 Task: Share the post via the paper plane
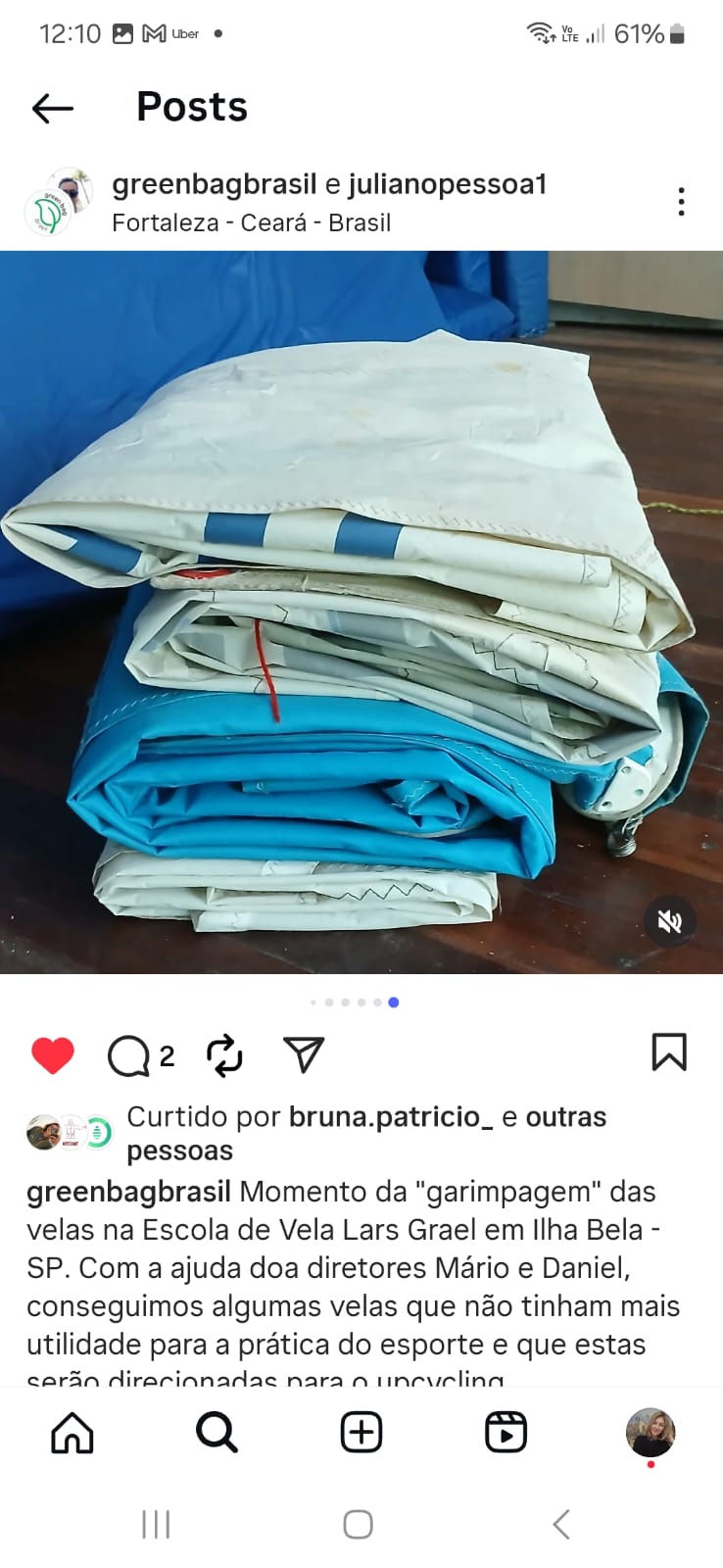(304, 1054)
